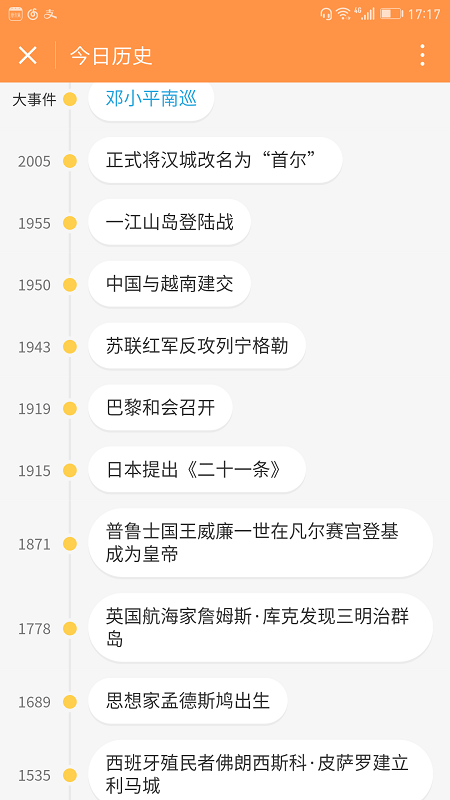Tap the 一江山岛登陆战 event
Screen dimensions: 450x800
point(169,222)
